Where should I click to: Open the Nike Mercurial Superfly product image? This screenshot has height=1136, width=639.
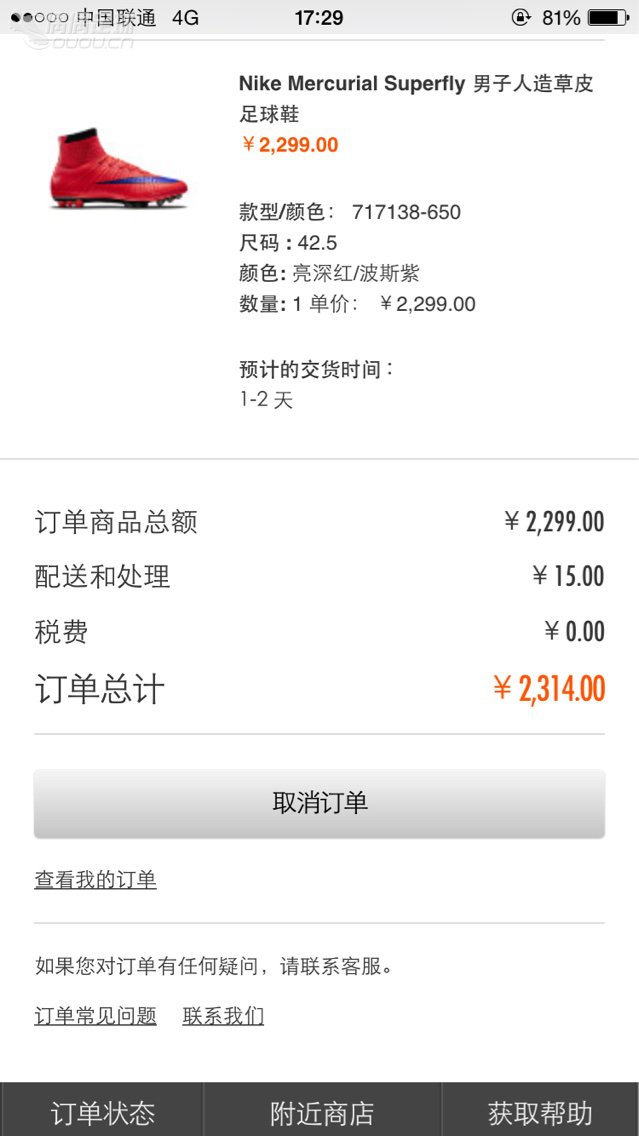[x=118, y=168]
